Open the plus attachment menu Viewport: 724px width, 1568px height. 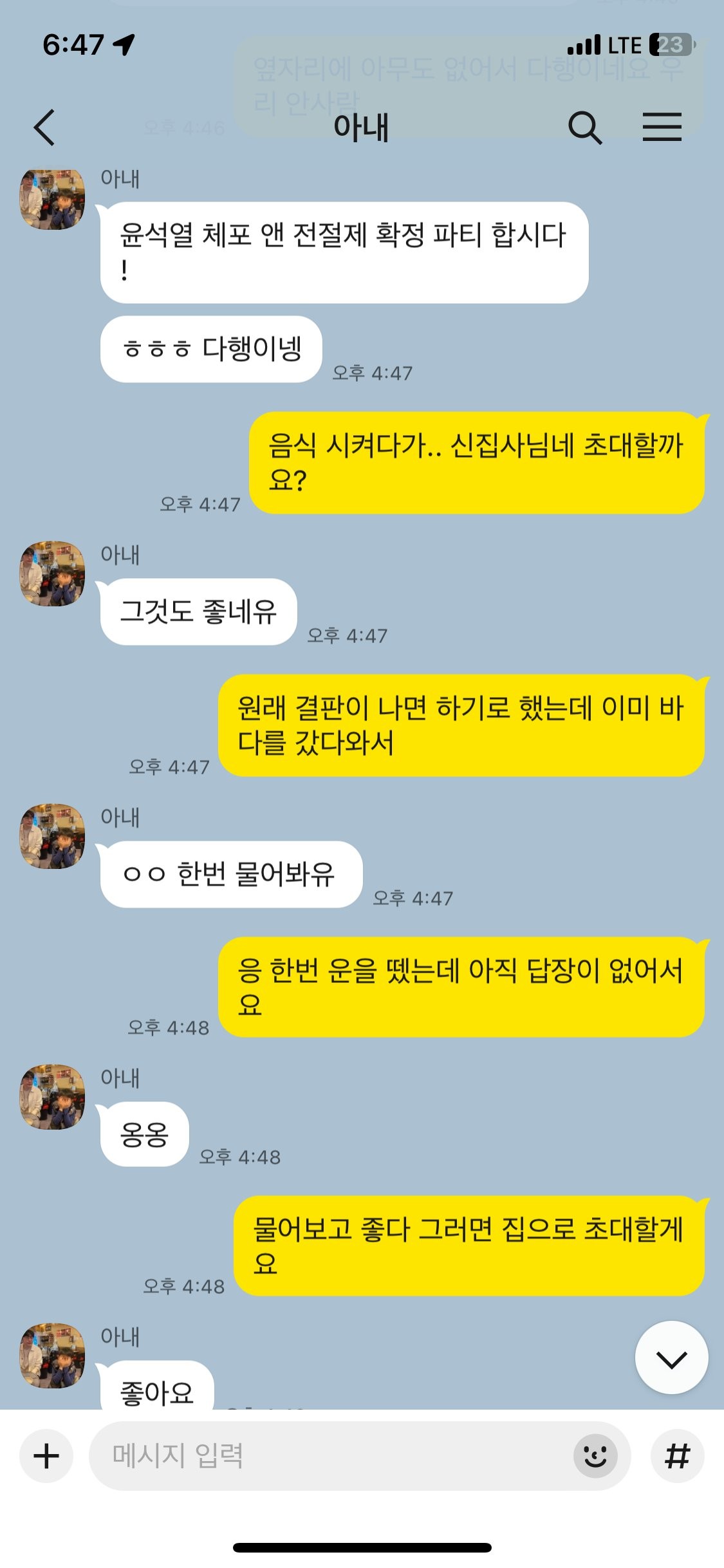(x=46, y=1456)
